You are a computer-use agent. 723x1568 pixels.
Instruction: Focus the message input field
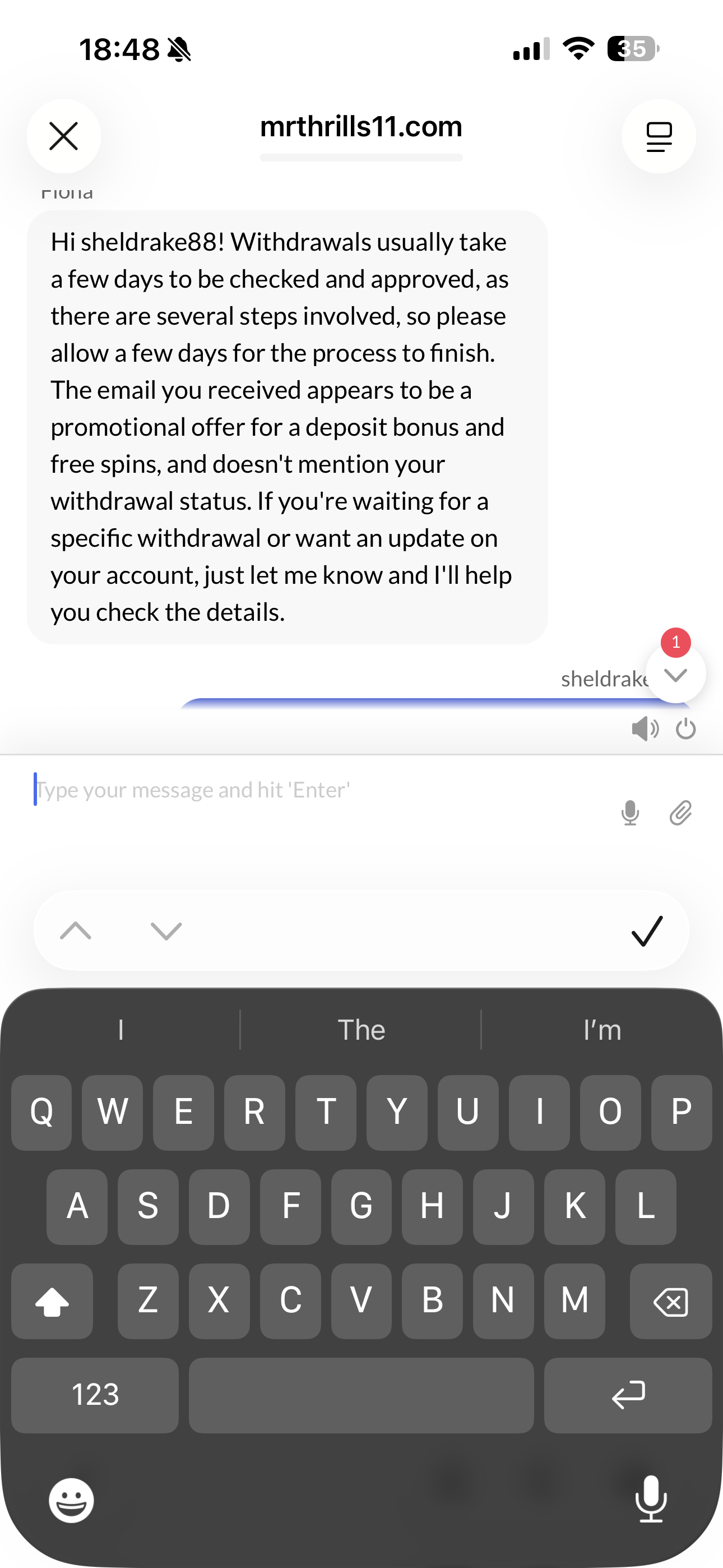[x=304, y=791]
